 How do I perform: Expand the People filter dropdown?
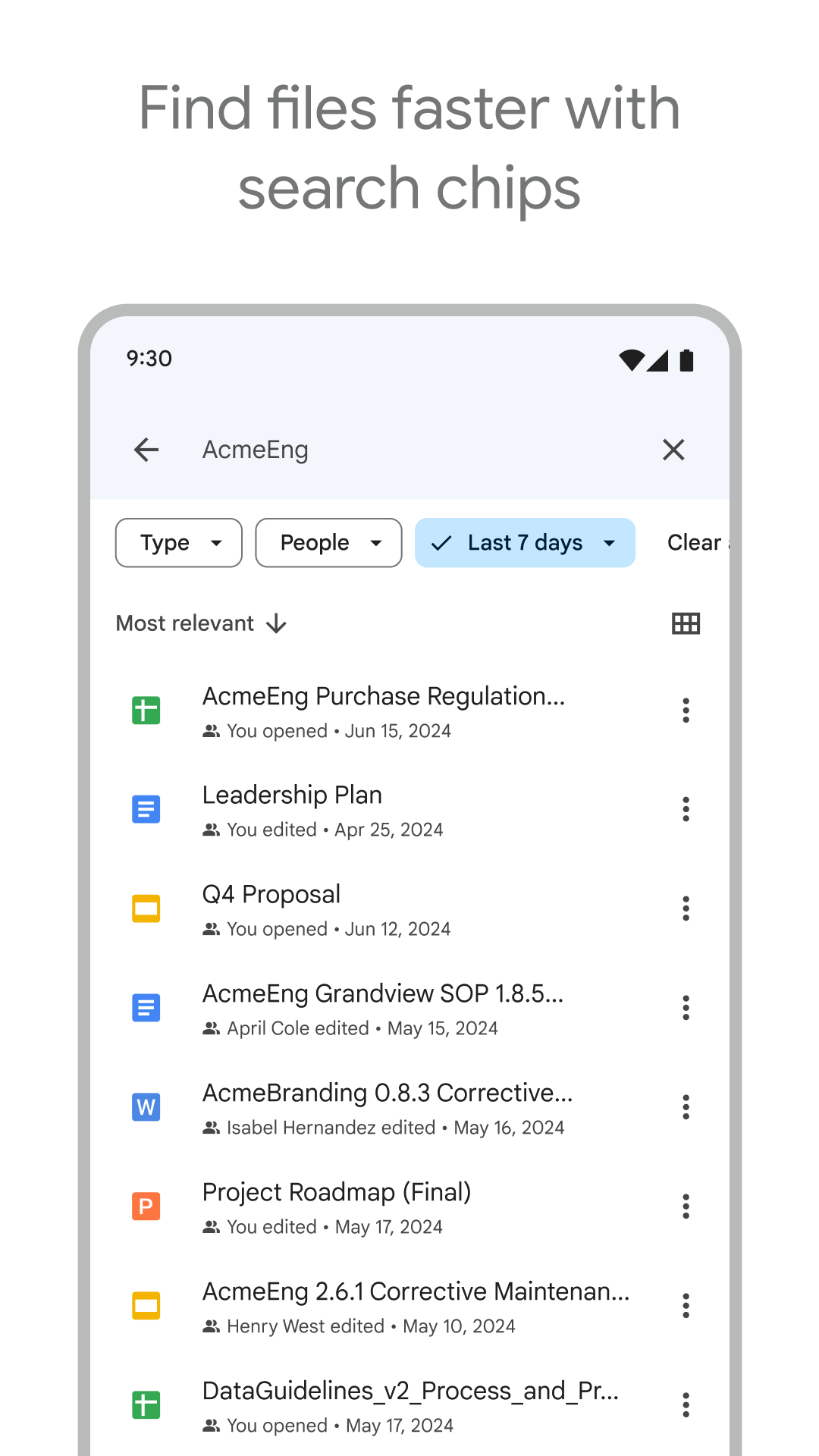[x=328, y=542]
